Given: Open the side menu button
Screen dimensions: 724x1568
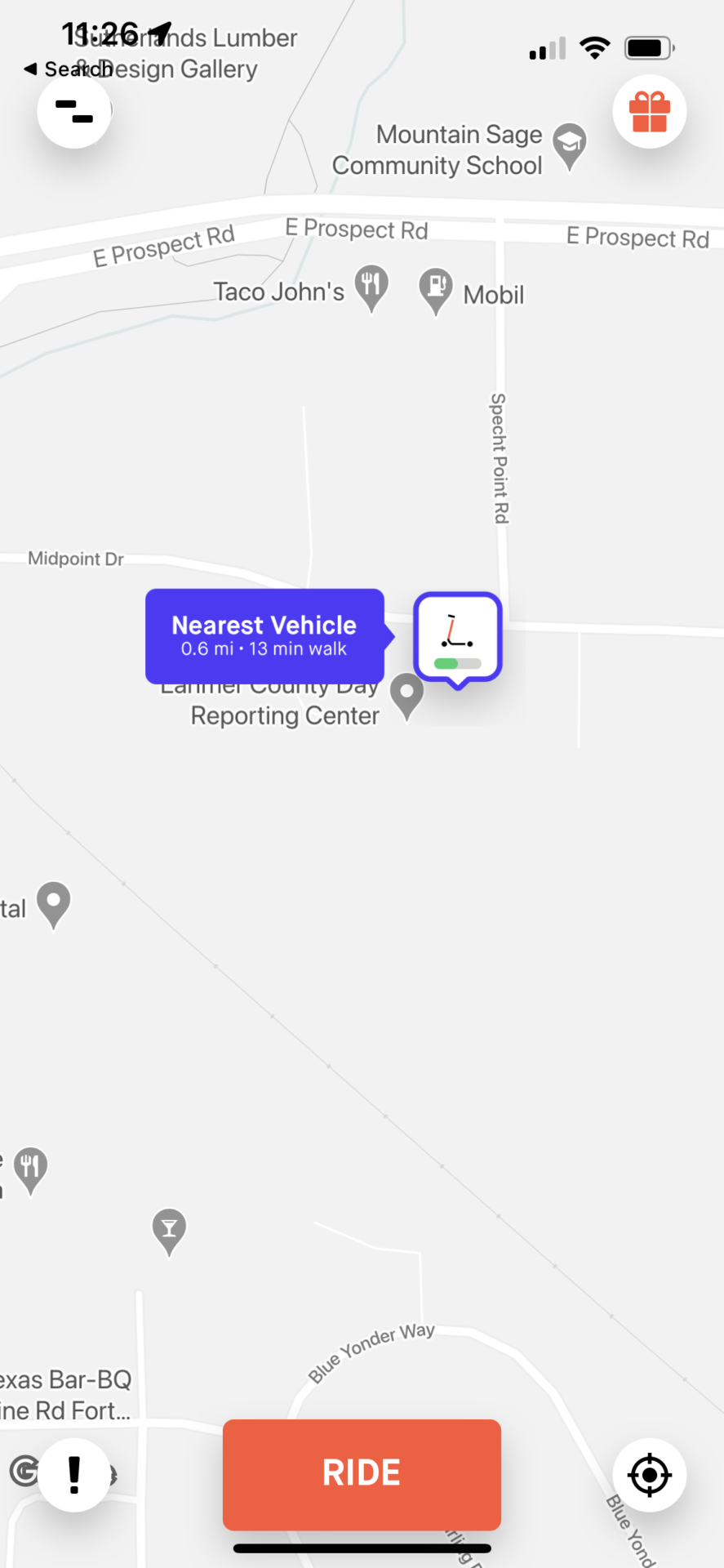Looking at the screenshot, I should click(74, 111).
